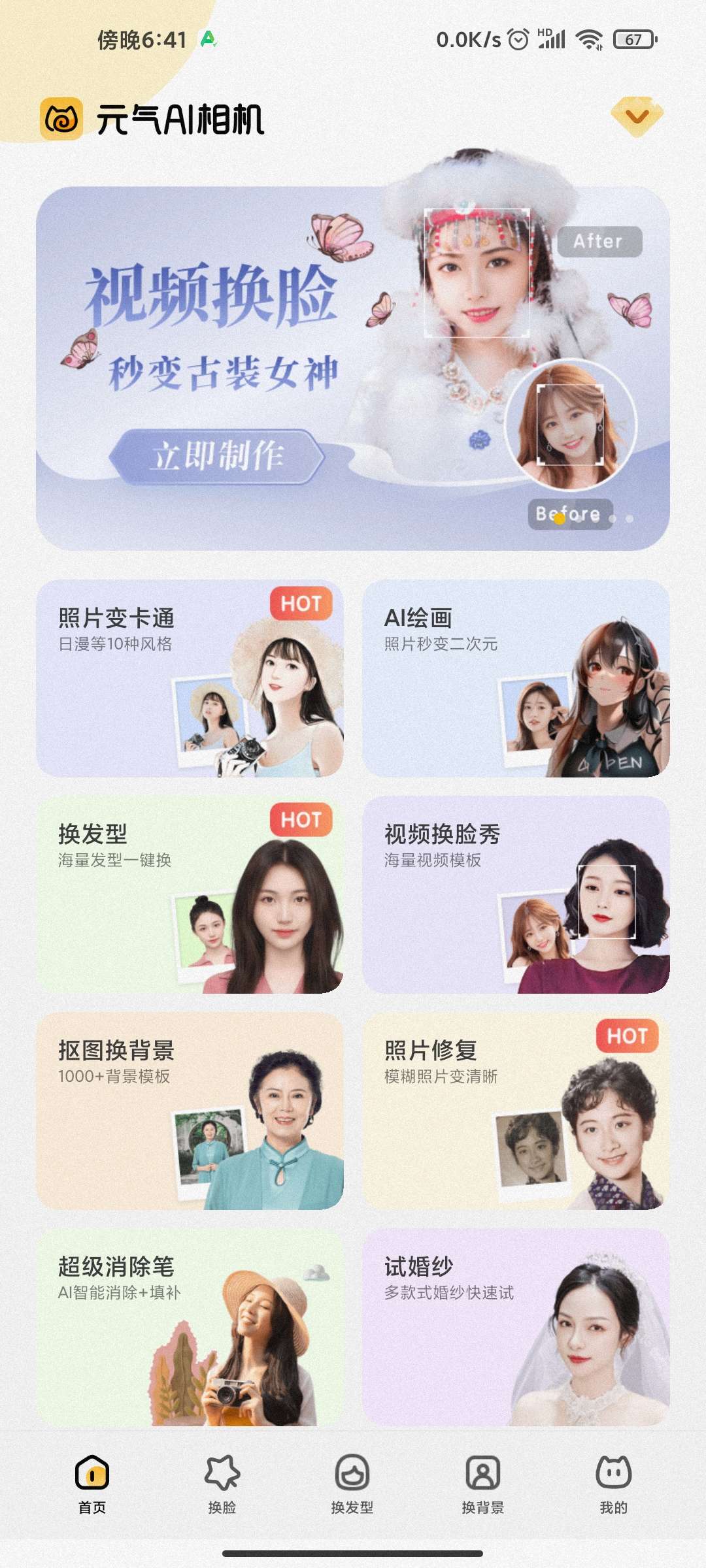
Task: Tap the 立即制作 button on banner
Action: [217, 456]
